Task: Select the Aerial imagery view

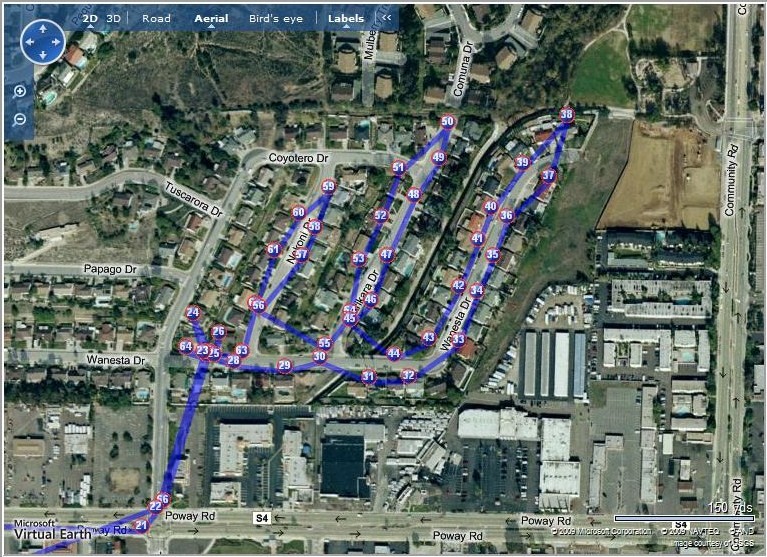Action: tap(211, 18)
